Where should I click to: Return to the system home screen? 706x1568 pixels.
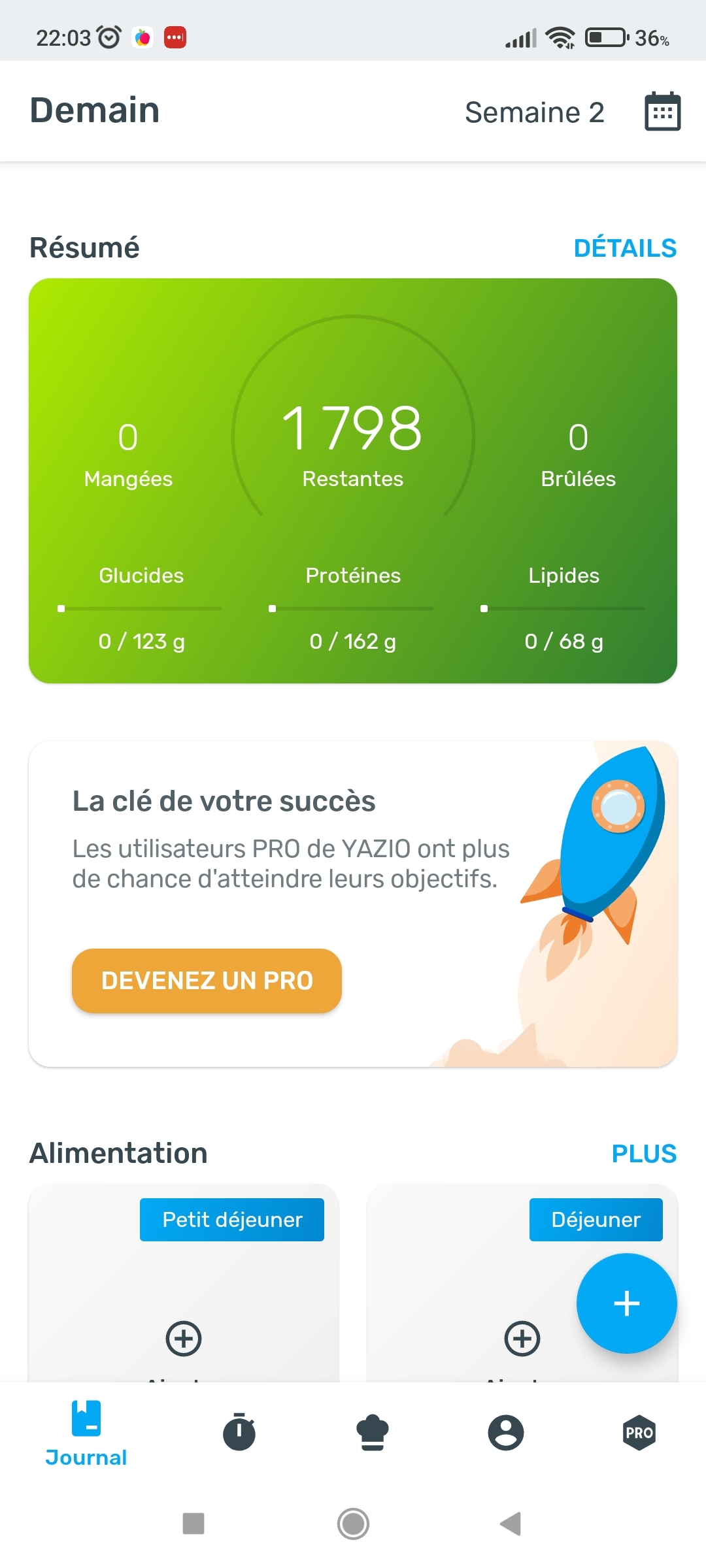pyautogui.click(x=353, y=1524)
